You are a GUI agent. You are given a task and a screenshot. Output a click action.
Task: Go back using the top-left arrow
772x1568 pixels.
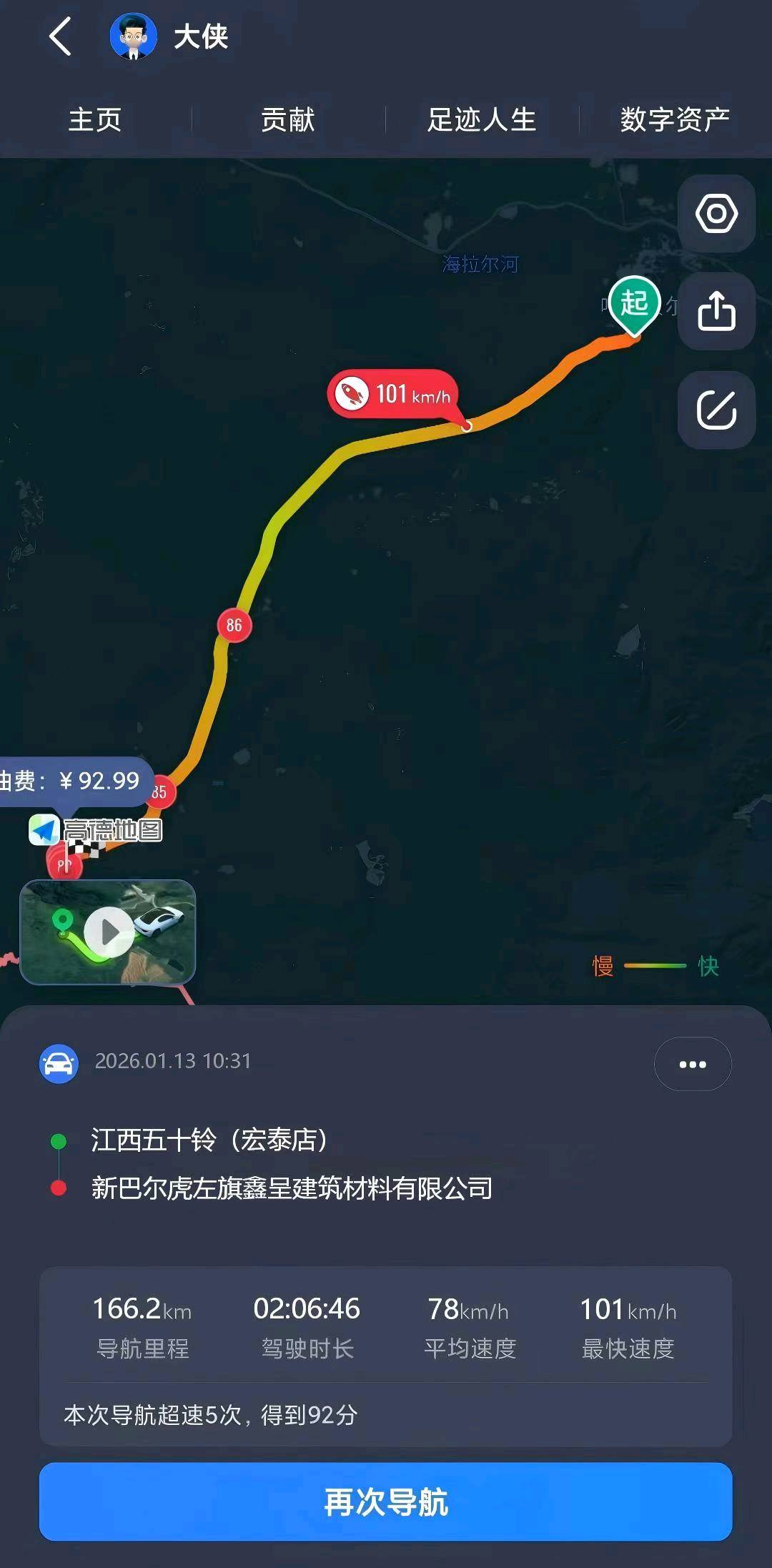[x=61, y=36]
